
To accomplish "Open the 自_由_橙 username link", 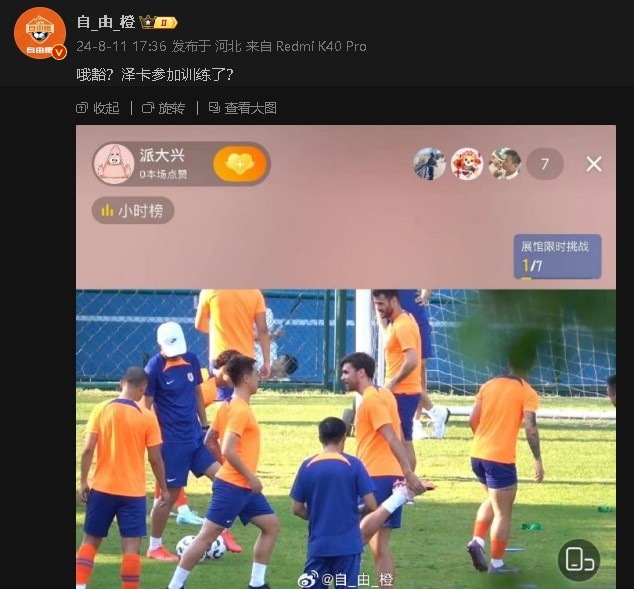I will 106,21.
